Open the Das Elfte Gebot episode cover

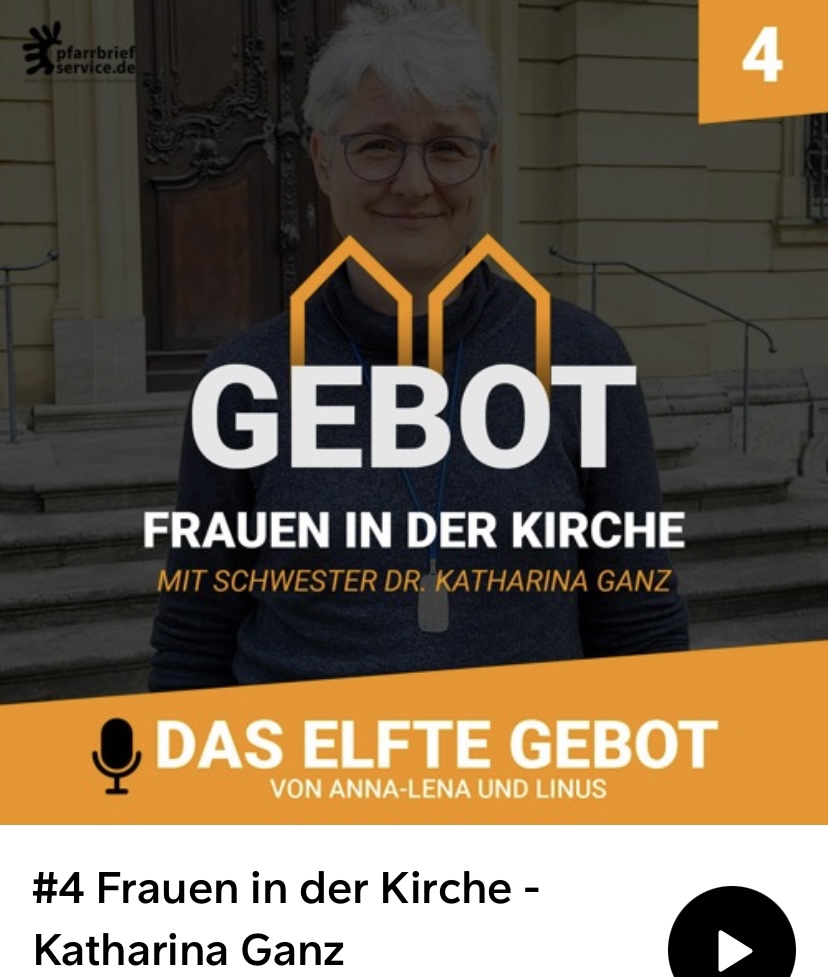pyautogui.click(x=414, y=412)
